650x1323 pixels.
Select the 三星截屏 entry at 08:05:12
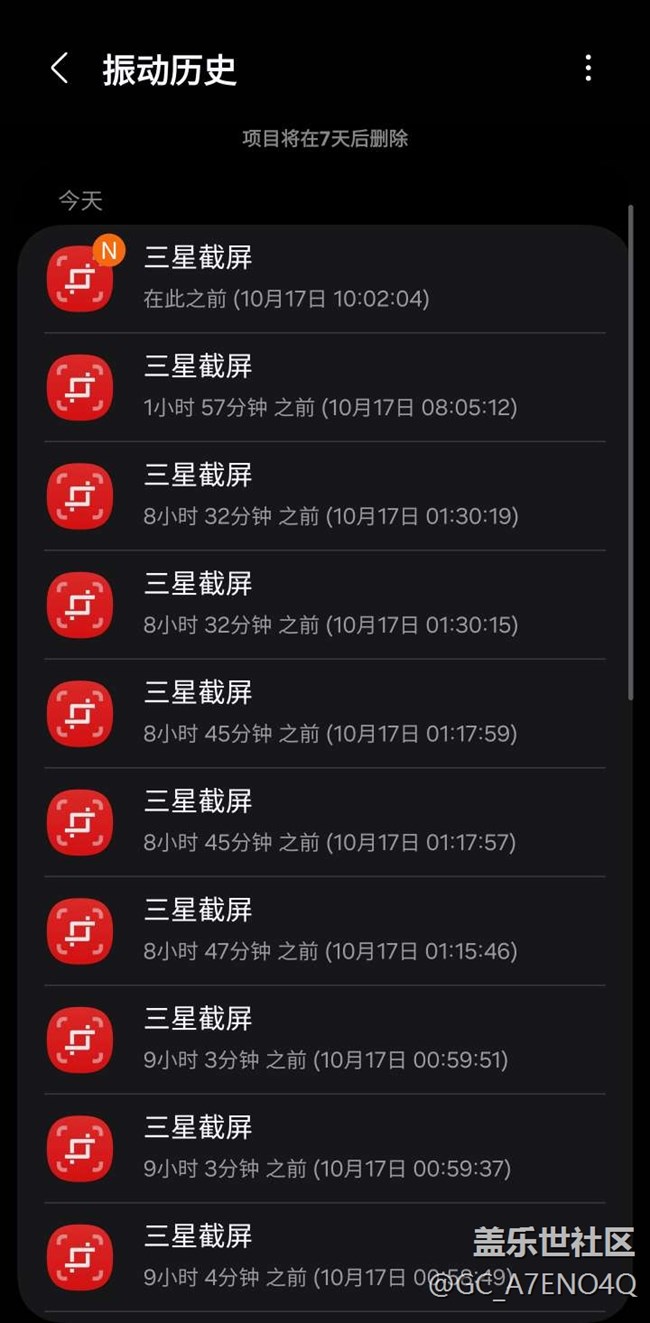(325, 387)
